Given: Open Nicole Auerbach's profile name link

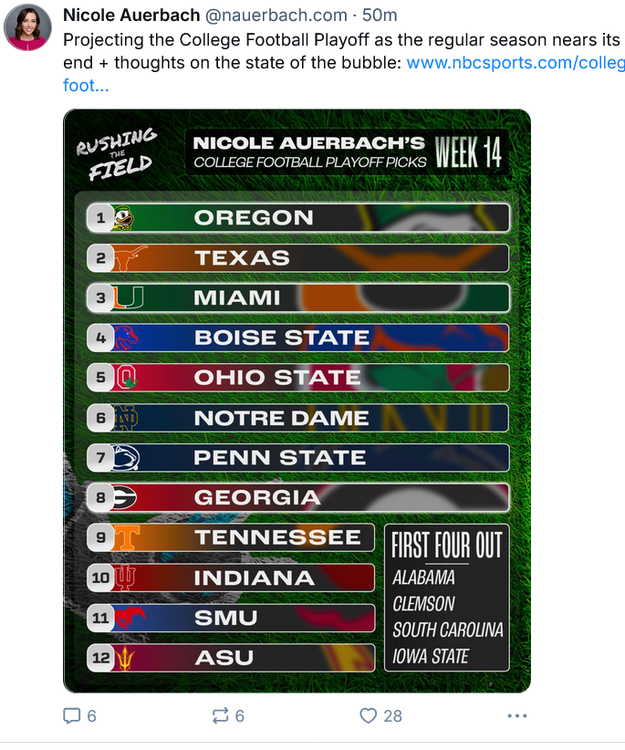Looking at the screenshot, I should coord(130,15).
